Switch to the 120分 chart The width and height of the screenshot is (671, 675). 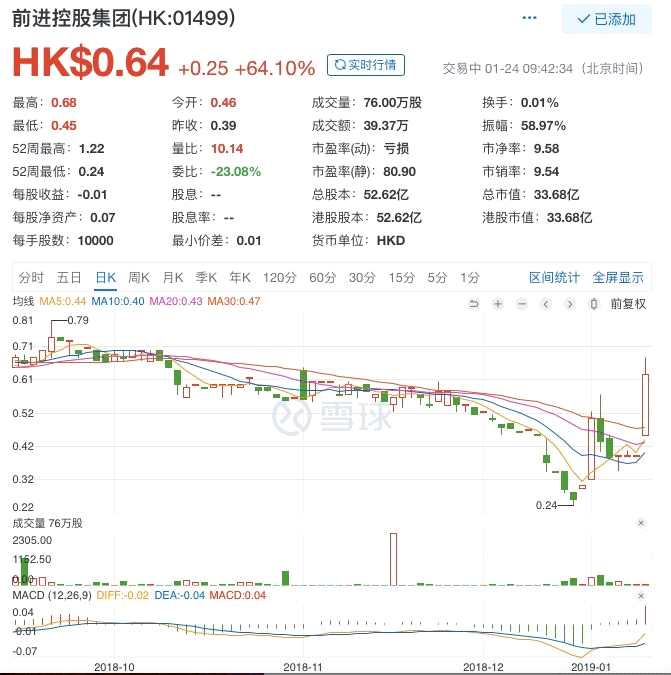pos(279,277)
